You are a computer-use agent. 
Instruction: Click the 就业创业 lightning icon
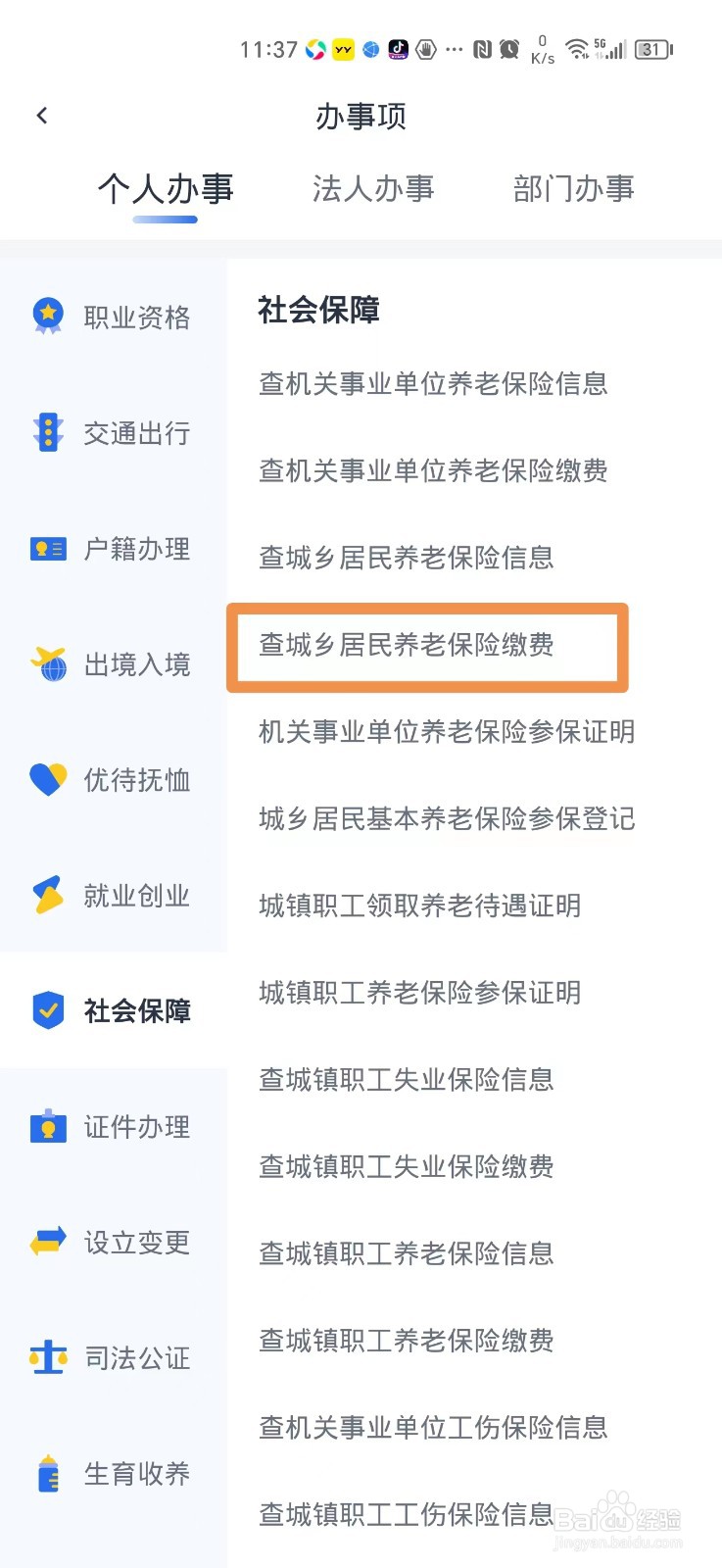pos(47,895)
